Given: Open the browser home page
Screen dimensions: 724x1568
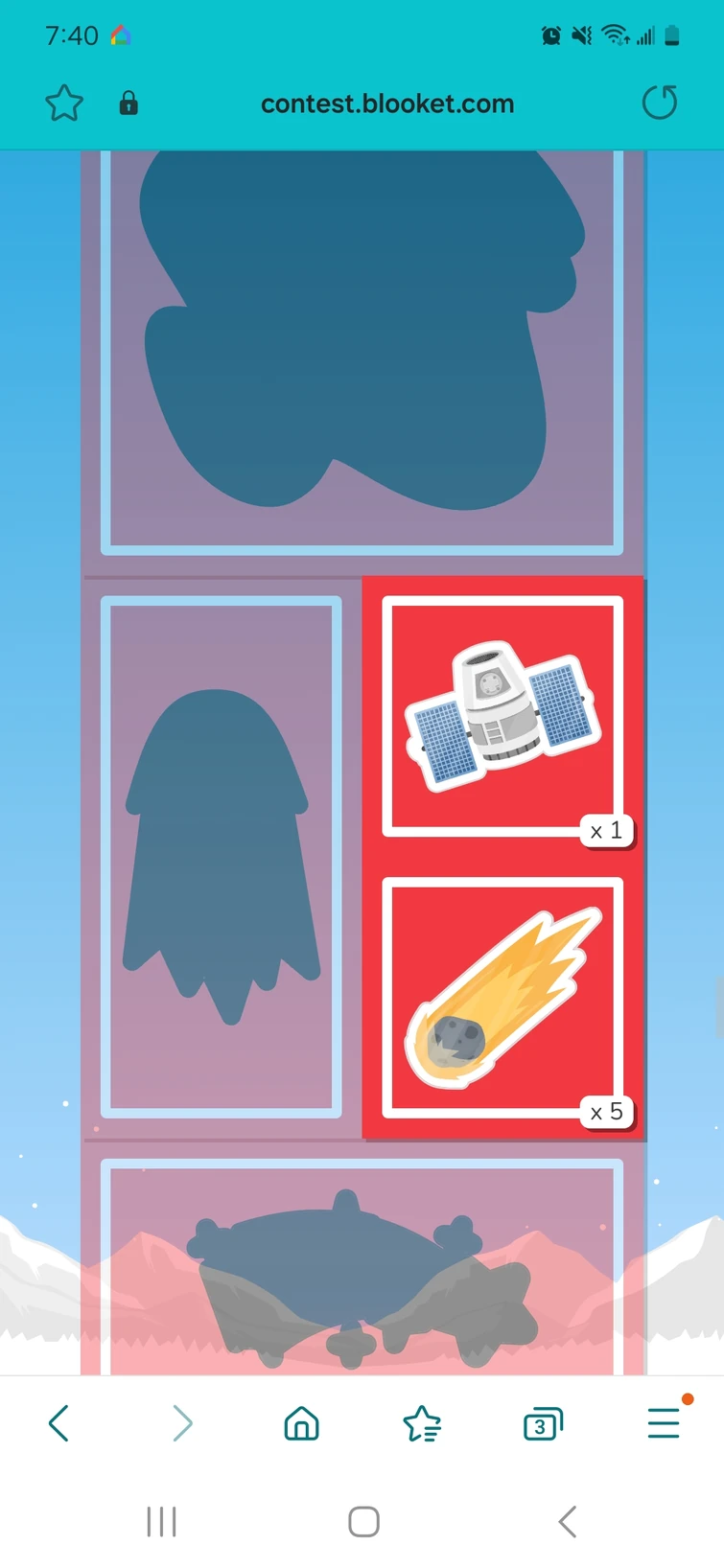Looking at the screenshot, I should pyautogui.click(x=301, y=1424).
